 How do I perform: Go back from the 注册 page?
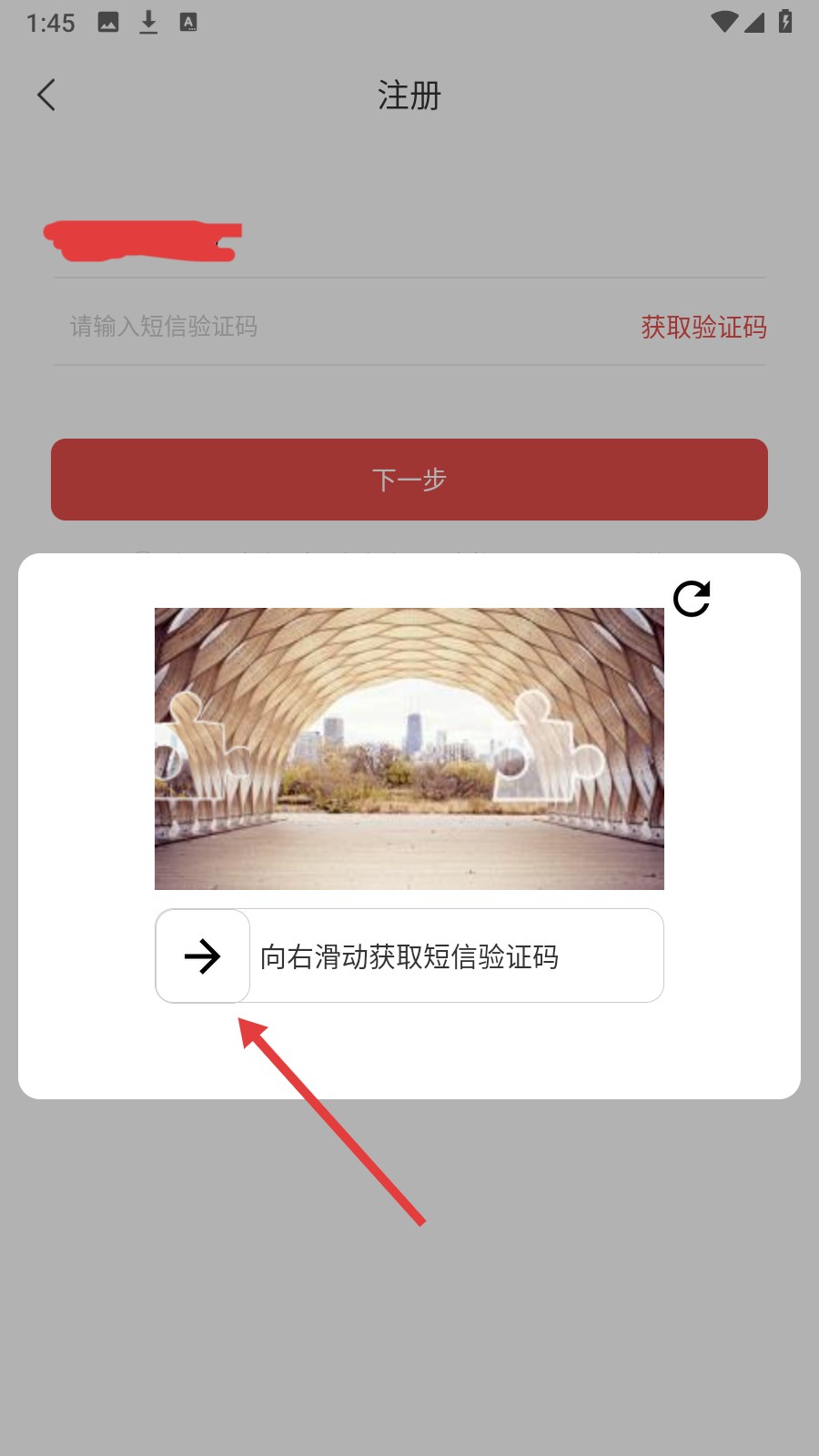[46, 95]
